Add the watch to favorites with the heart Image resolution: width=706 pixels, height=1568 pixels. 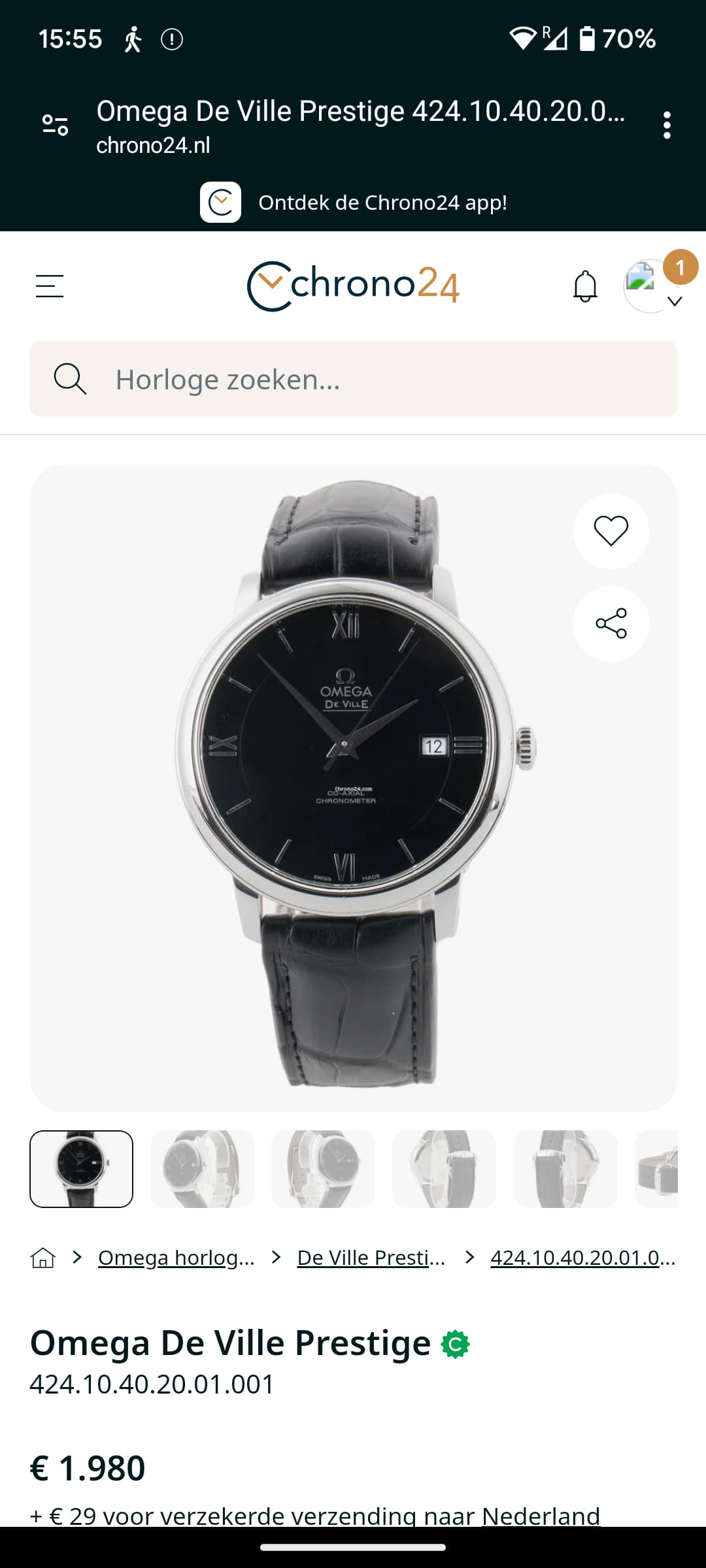point(611,531)
